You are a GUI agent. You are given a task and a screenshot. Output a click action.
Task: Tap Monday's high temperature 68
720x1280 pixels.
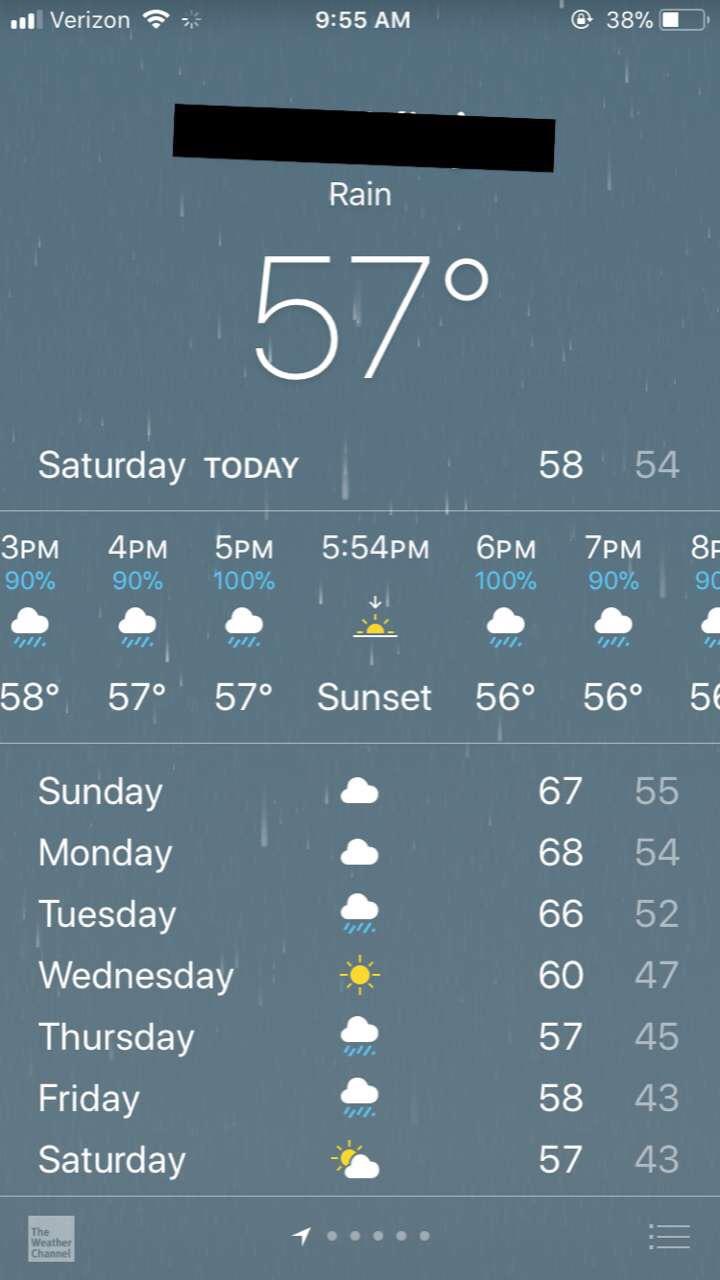[561, 851]
